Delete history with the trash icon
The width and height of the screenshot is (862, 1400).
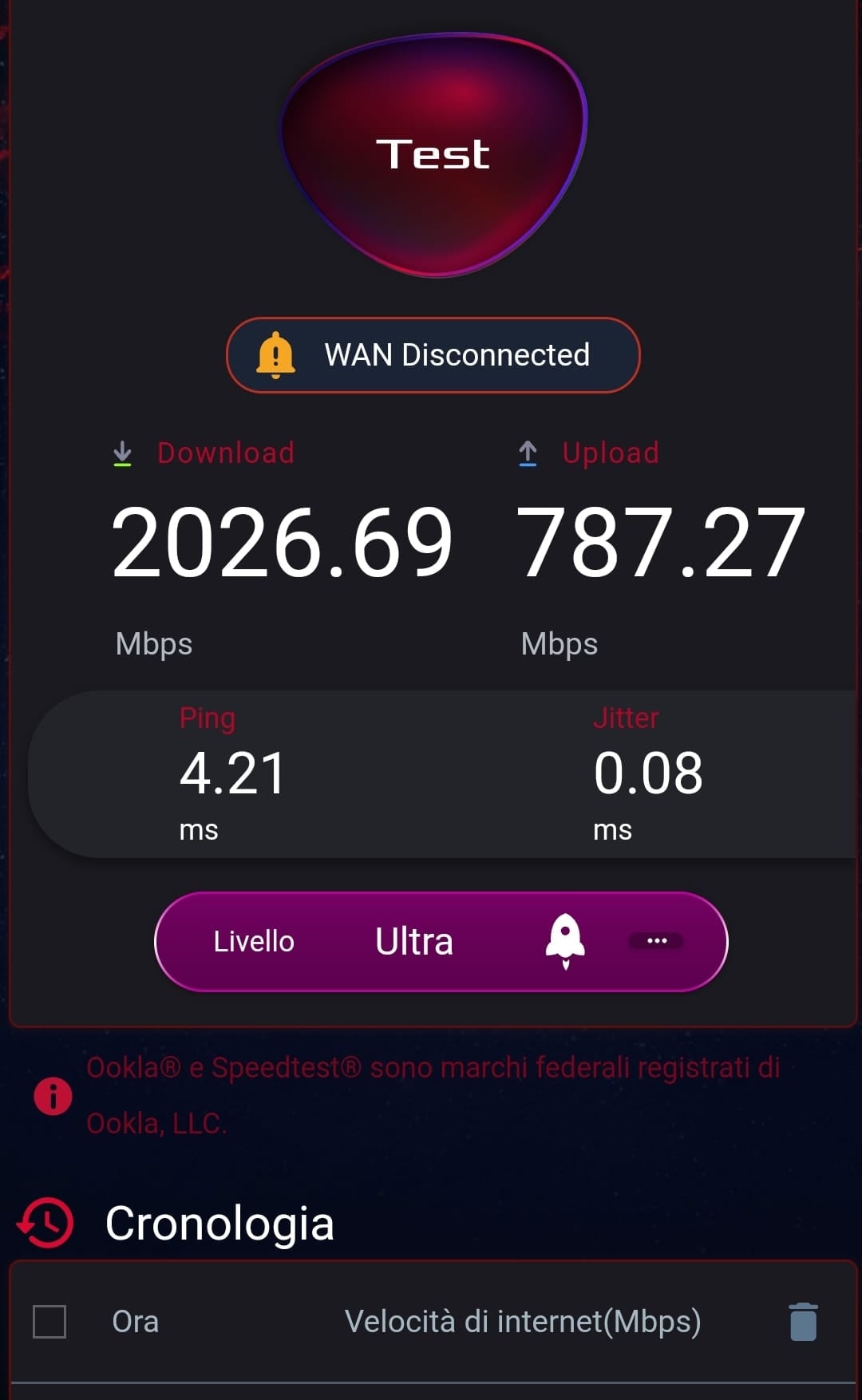pyautogui.click(x=803, y=1322)
